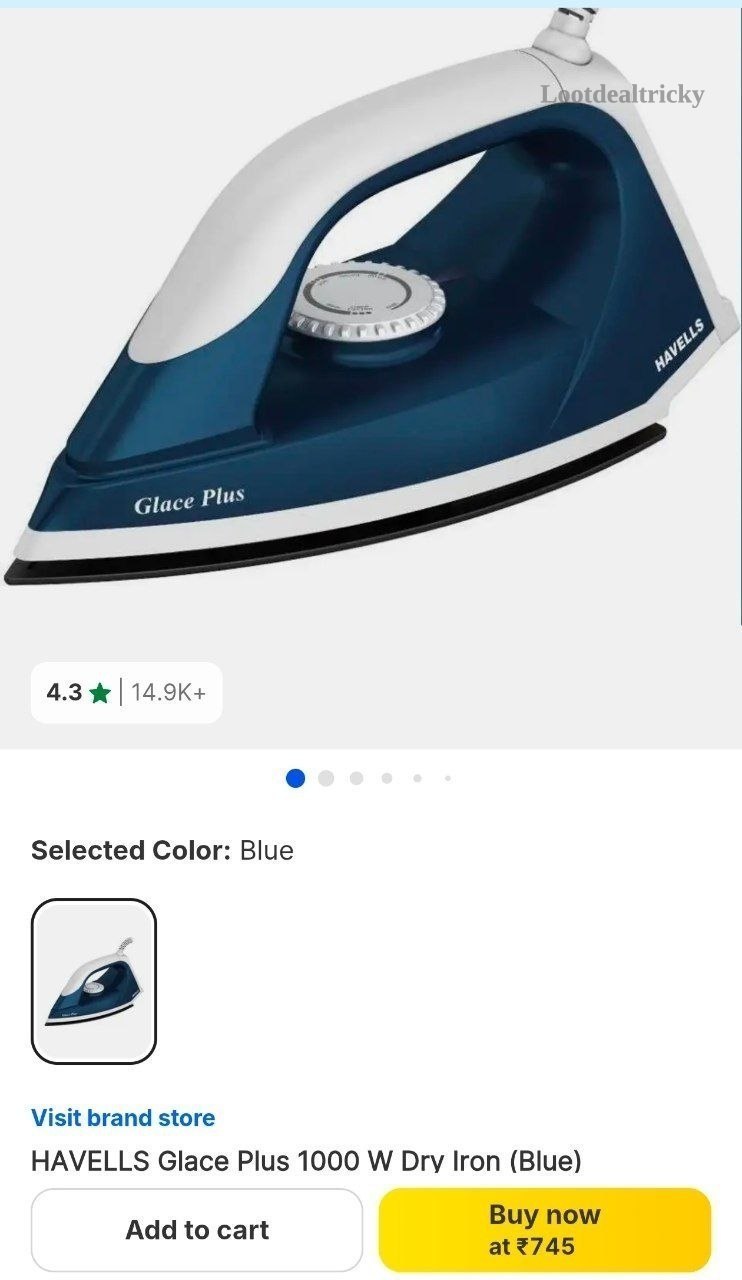This screenshot has height=1280, width=742.
Task: Jump to the second image indicator dot
Action: point(326,778)
